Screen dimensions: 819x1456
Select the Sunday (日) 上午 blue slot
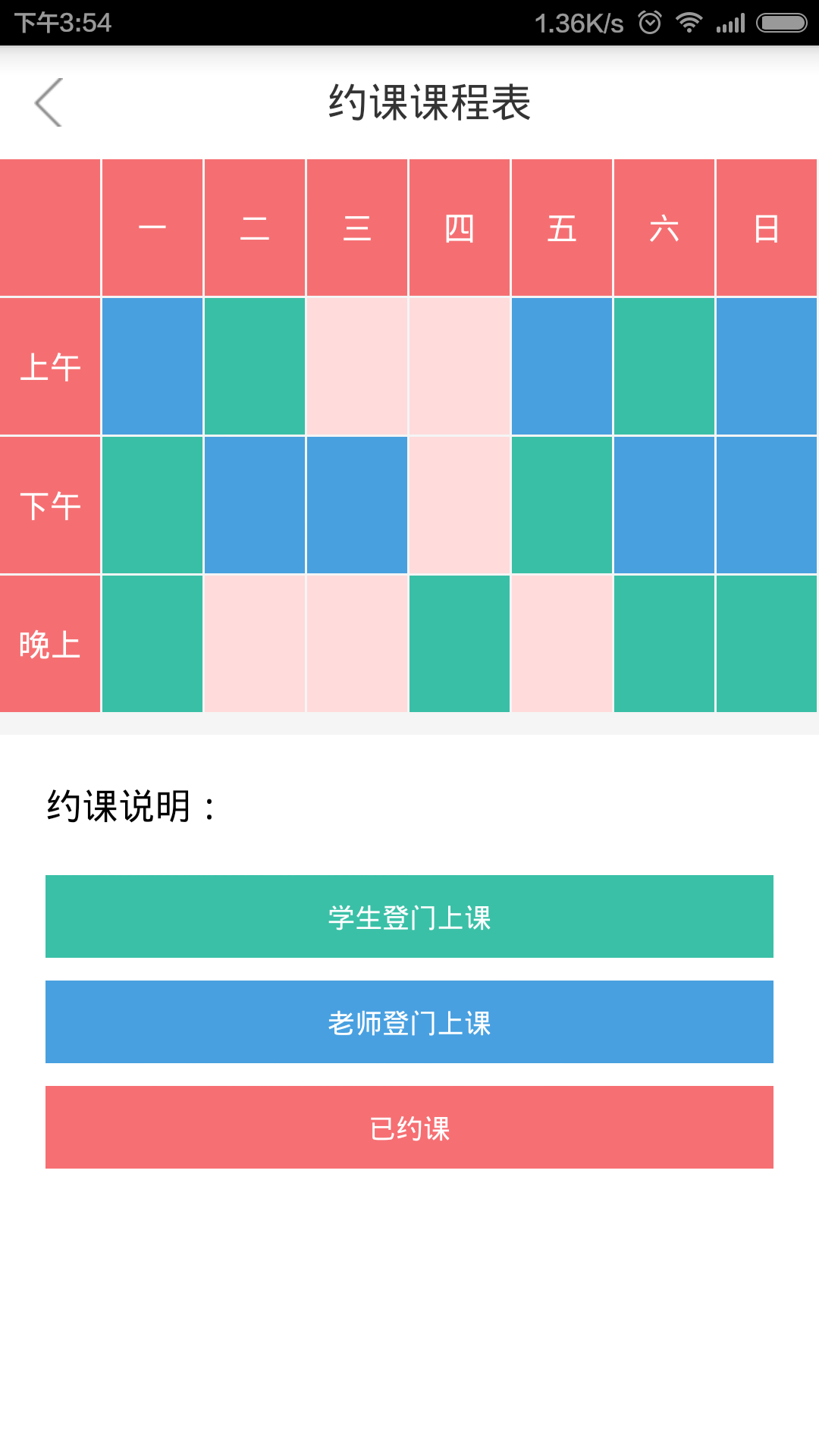point(767,366)
